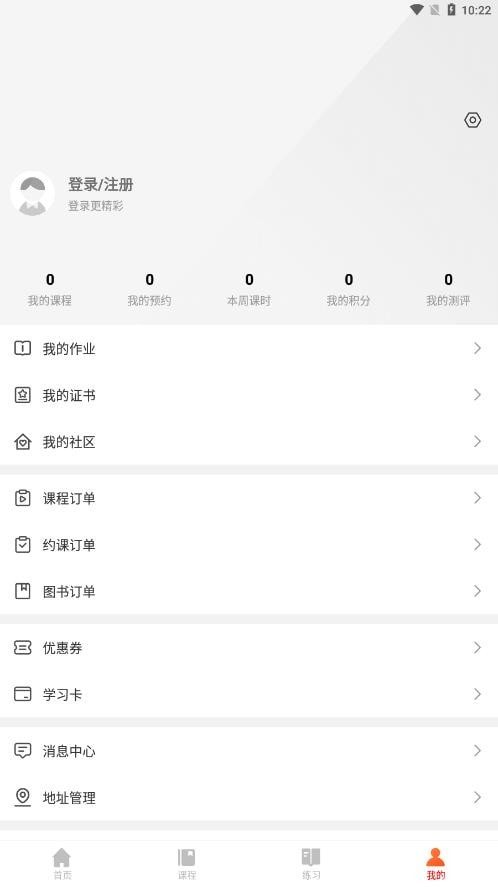View 图书订单
The width and height of the screenshot is (498, 887).
[249, 591]
